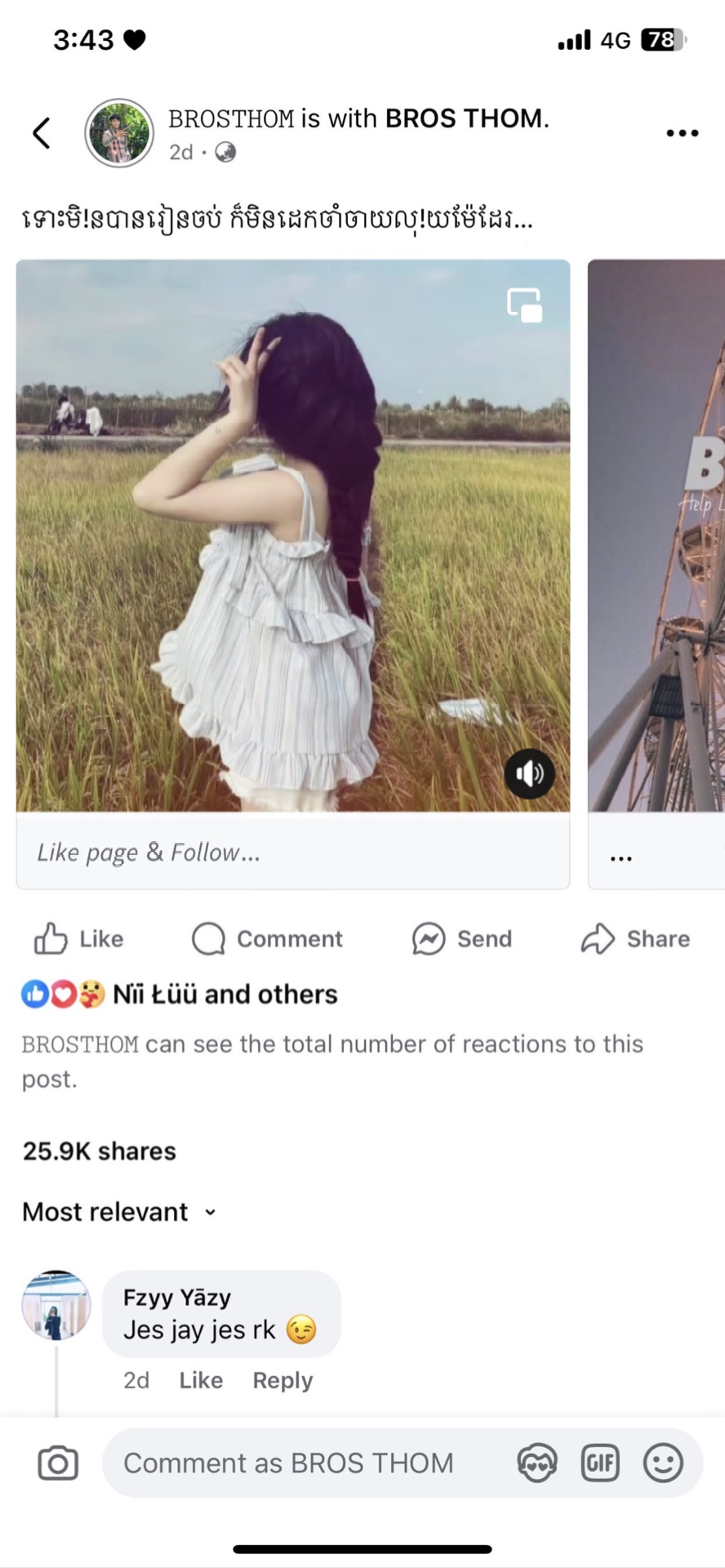Send the post via Messenger

click(462, 939)
